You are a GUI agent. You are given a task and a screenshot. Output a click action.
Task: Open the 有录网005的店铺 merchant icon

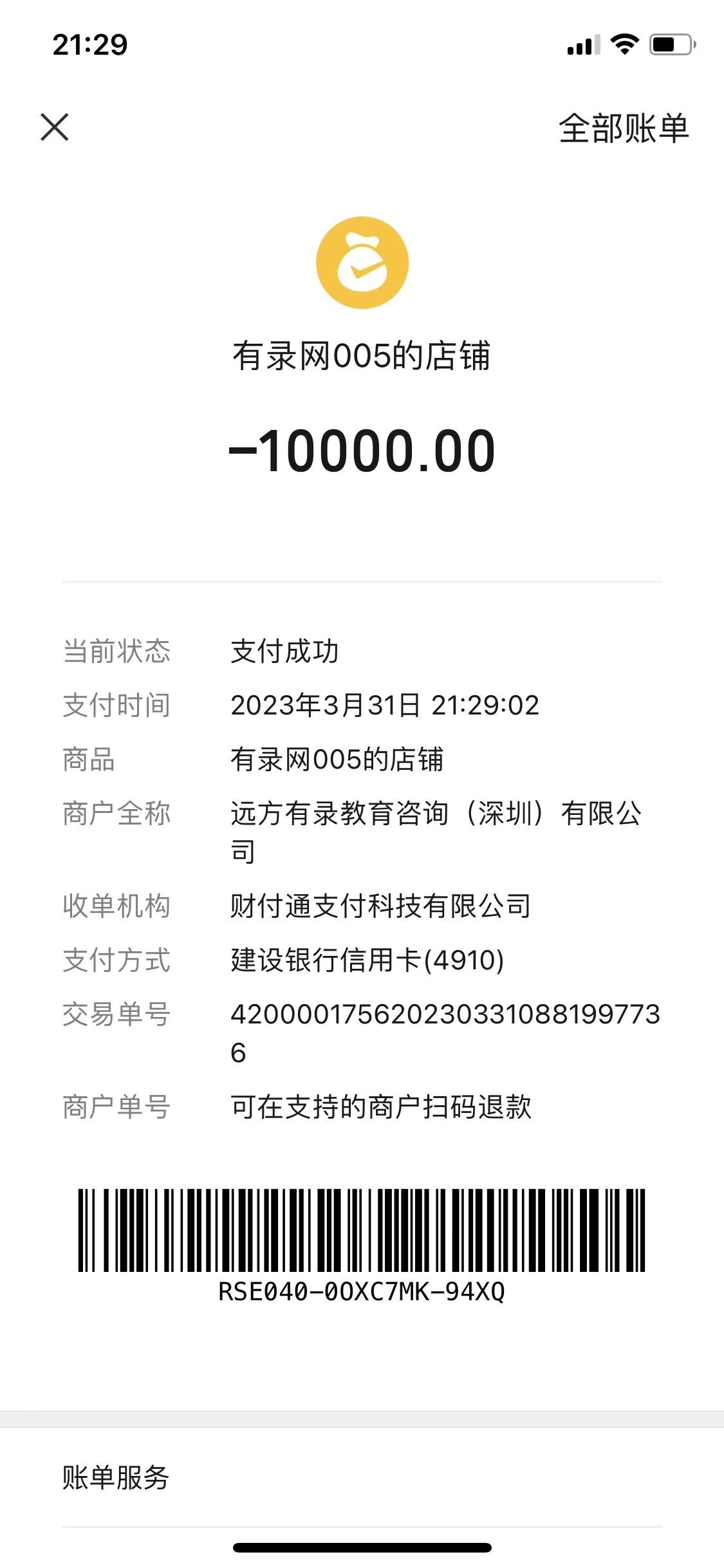tap(362, 263)
